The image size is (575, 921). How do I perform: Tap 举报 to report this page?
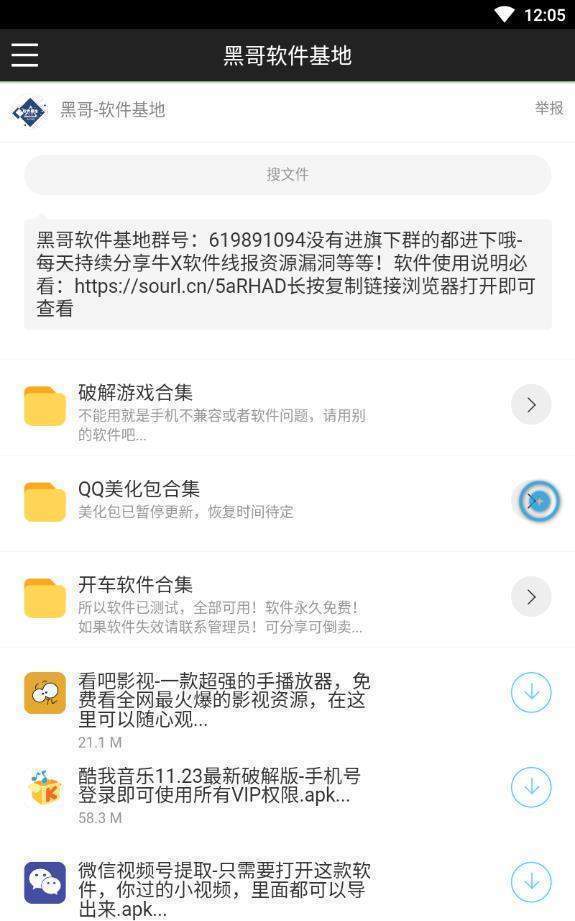[549, 108]
